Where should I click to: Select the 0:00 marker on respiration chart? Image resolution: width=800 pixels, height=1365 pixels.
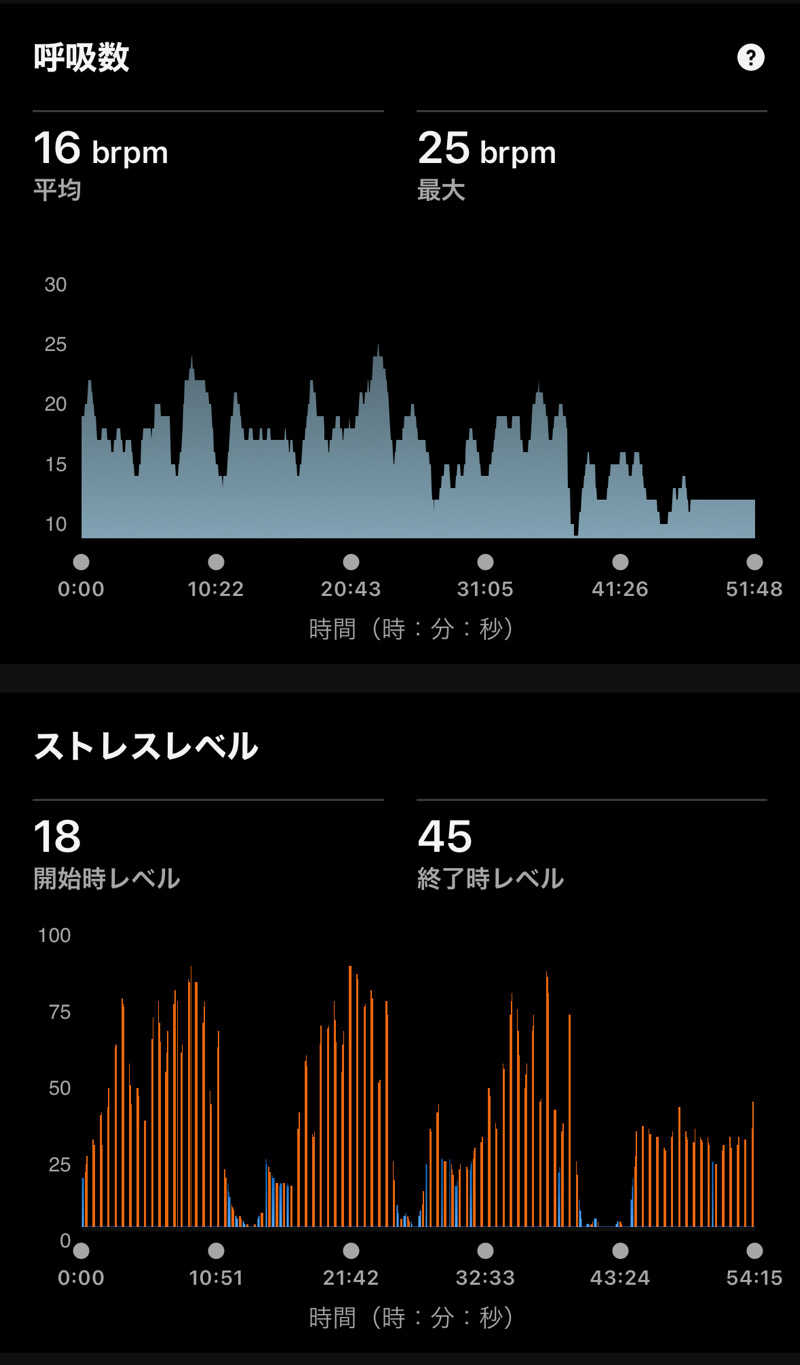pyautogui.click(x=83, y=562)
